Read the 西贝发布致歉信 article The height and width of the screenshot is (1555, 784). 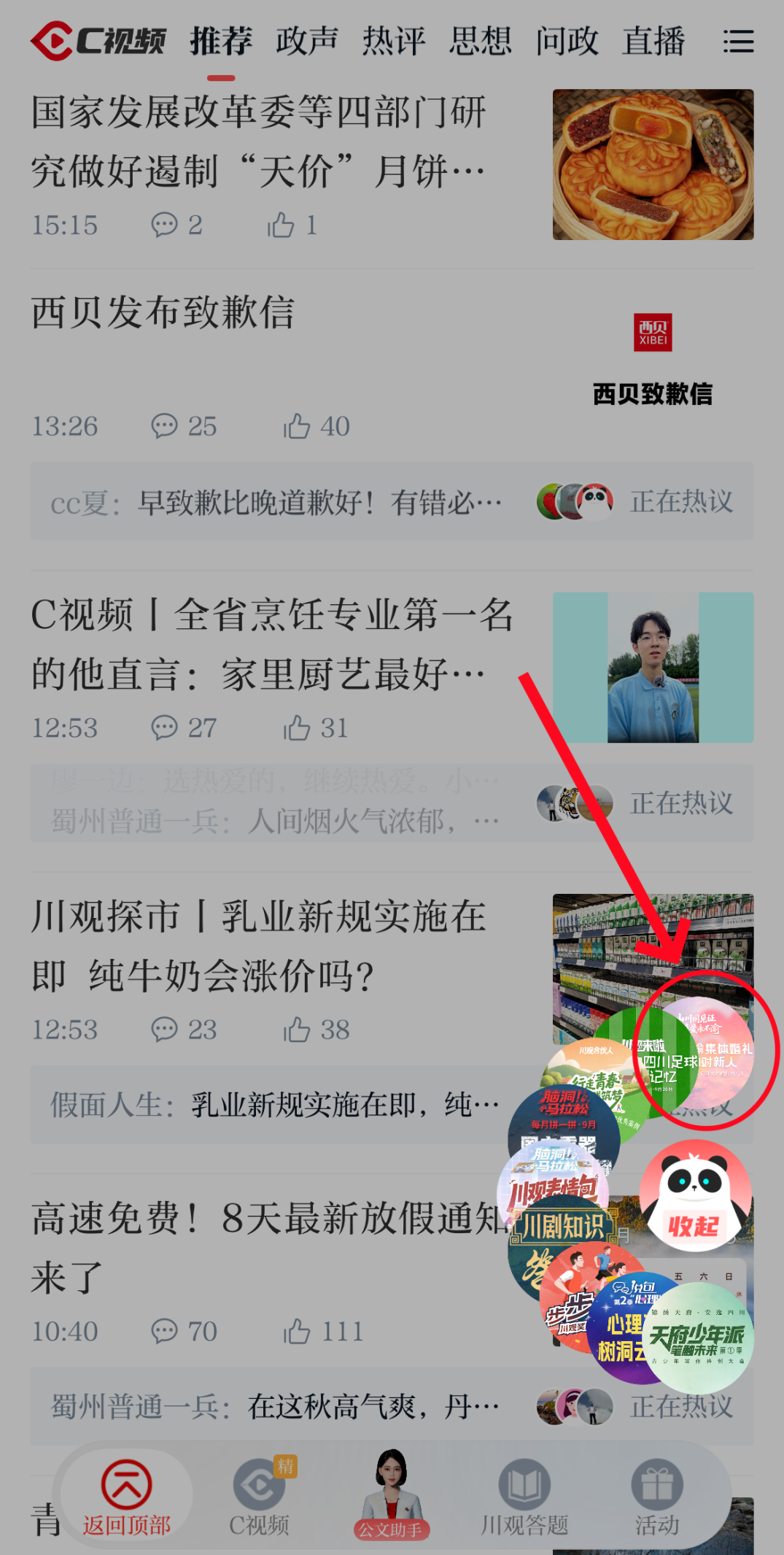[x=163, y=313]
